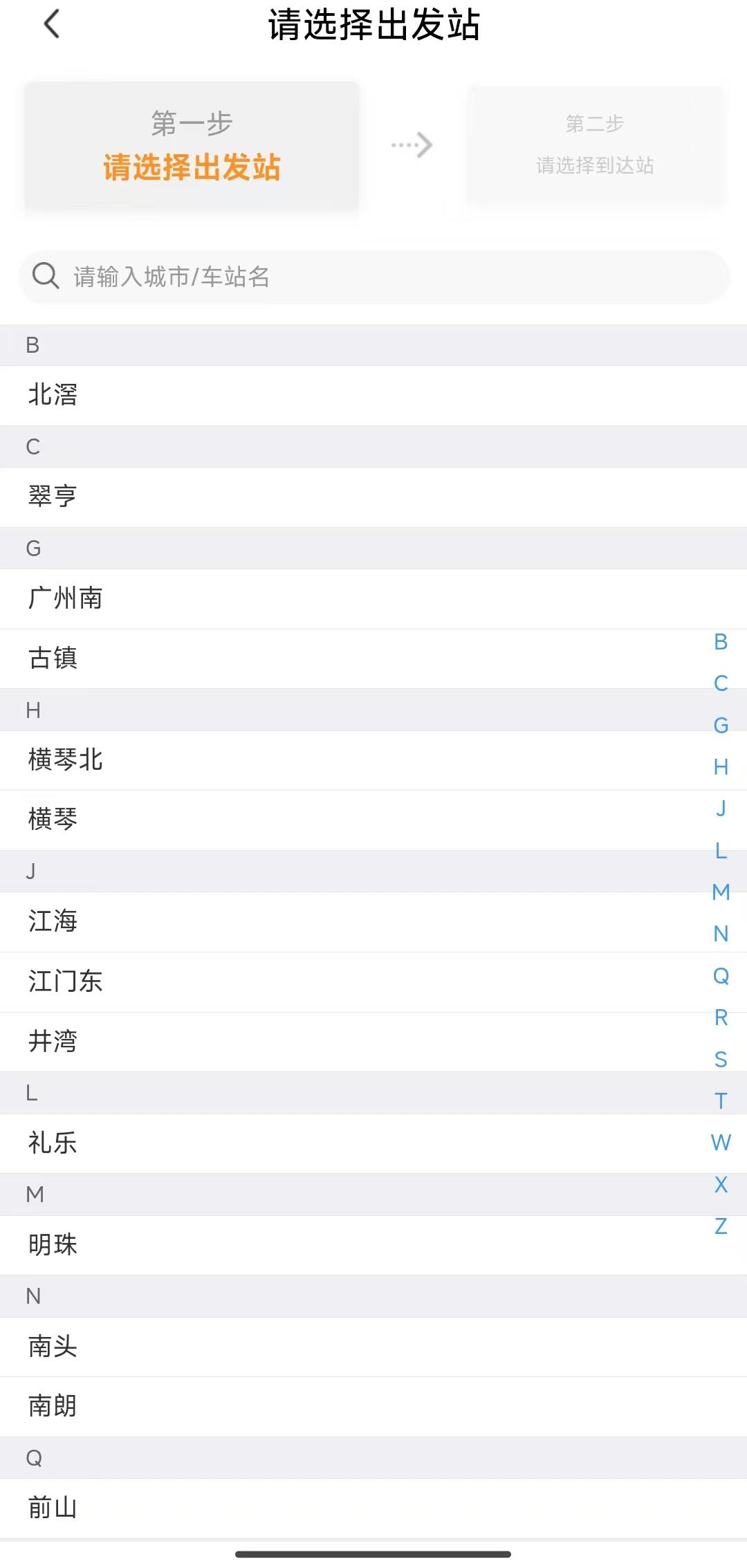Jump to letter T in side index

721,1101
